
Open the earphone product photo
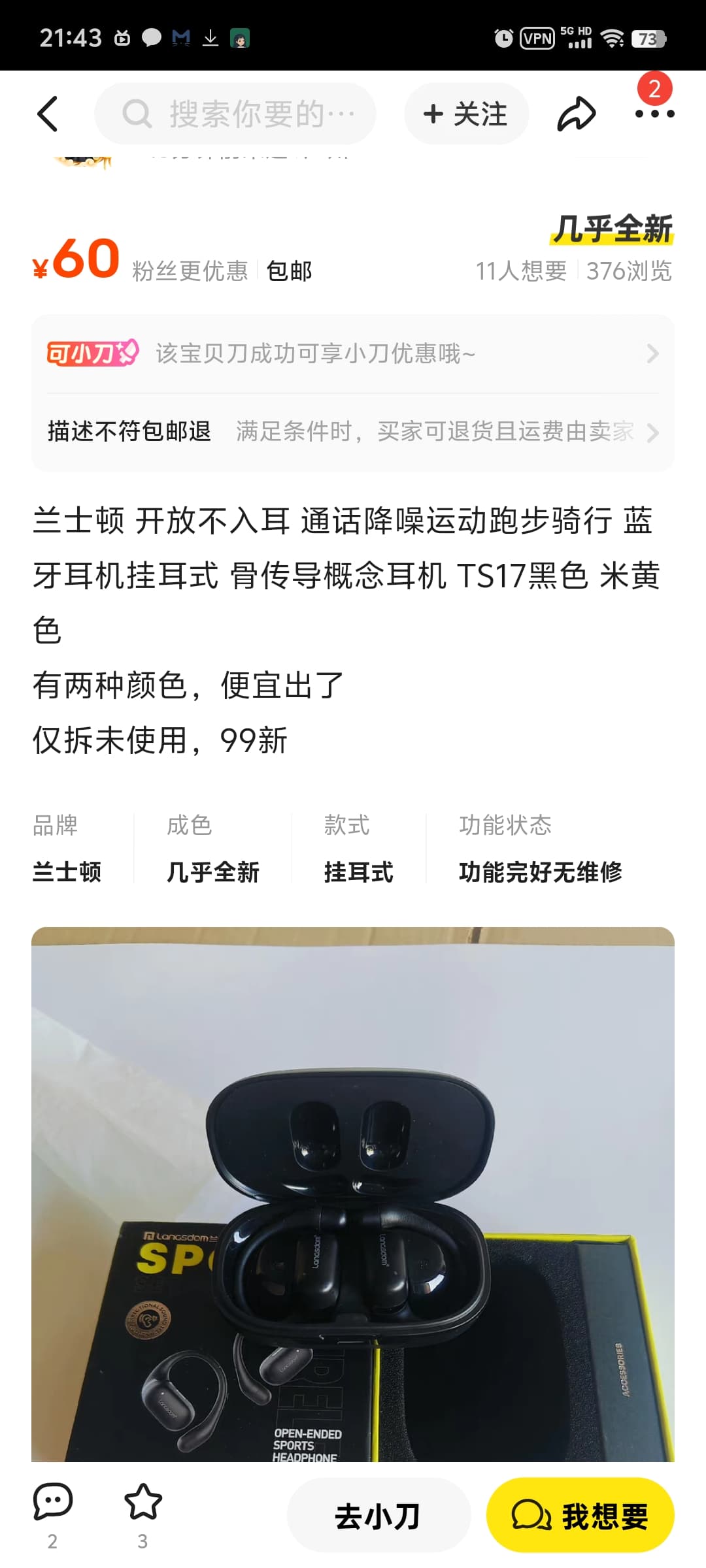point(353,1194)
